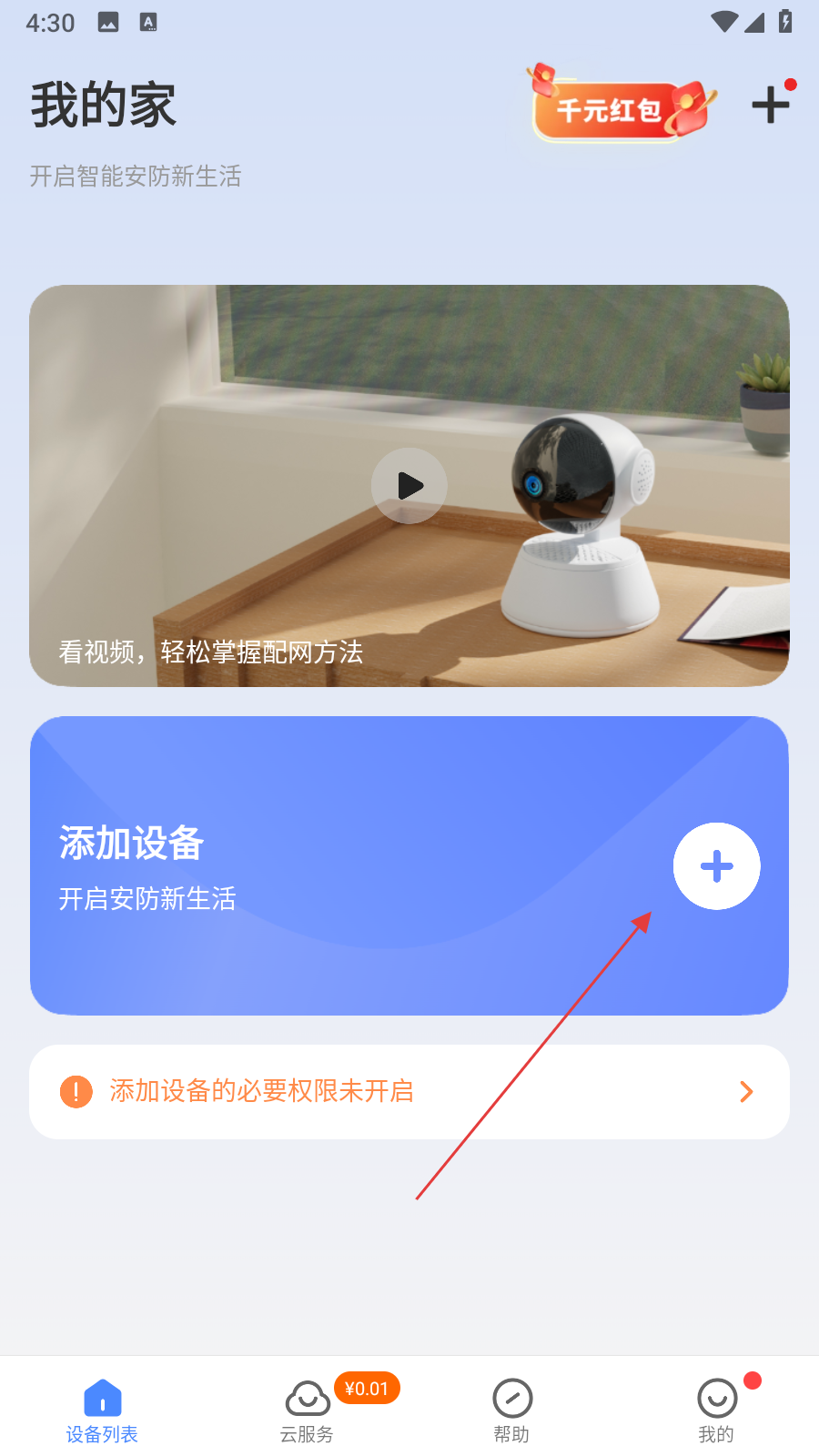Tap the round plus button on 添加设备 card
The height and width of the screenshot is (1456, 819).
[716, 866]
